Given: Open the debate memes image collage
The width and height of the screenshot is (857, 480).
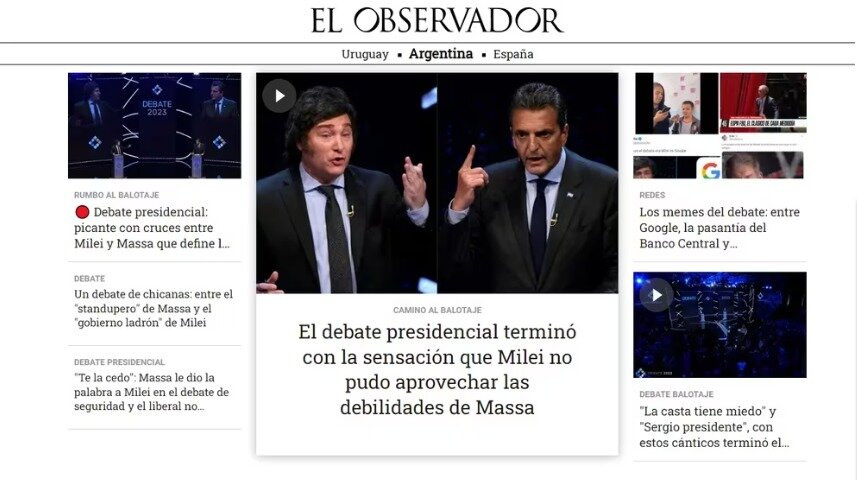Looking at the screenshot, I should [x=719, y=125].
